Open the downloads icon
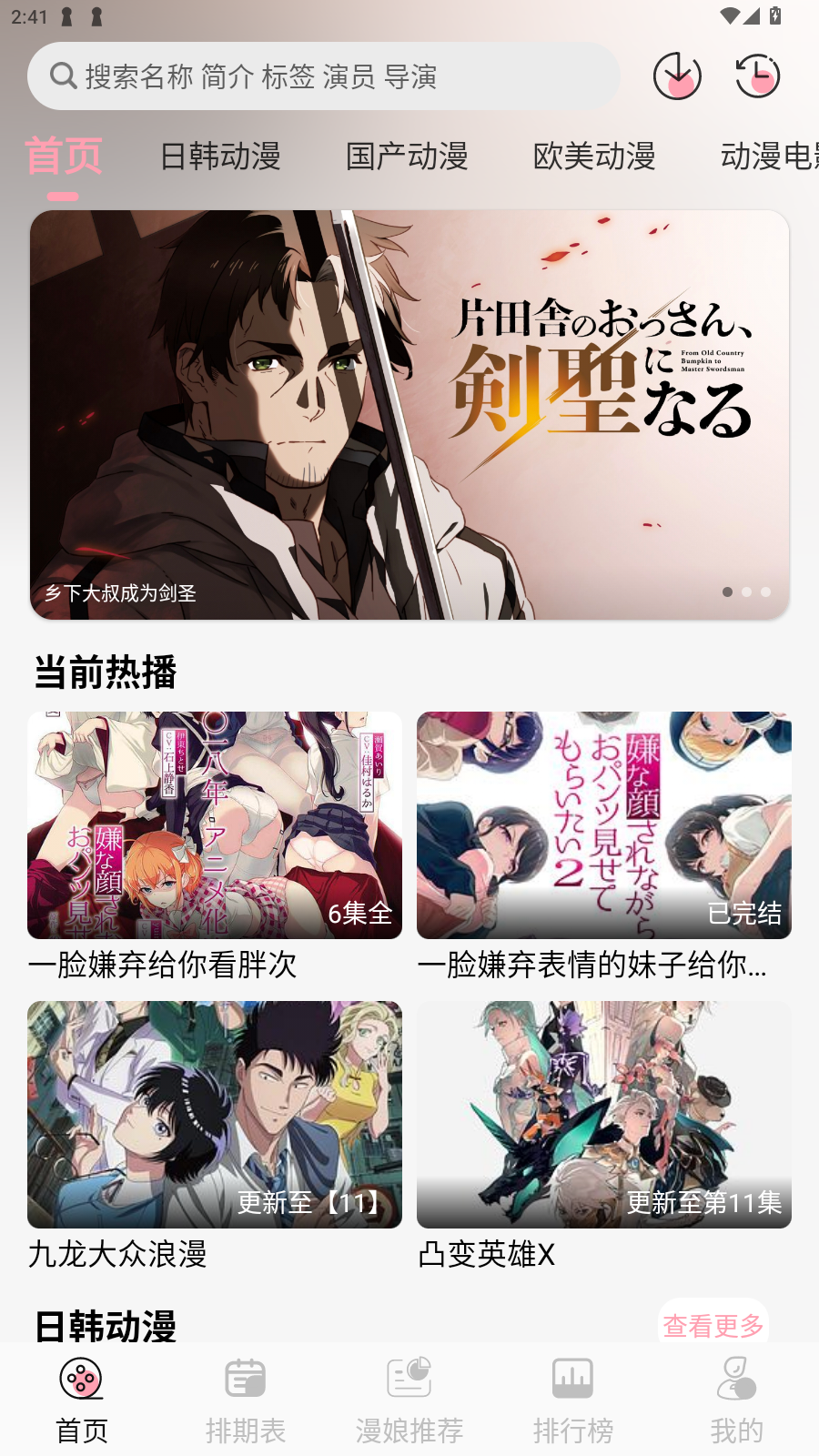The width and height of the screenshot is (819, 1456). point(677,76)
